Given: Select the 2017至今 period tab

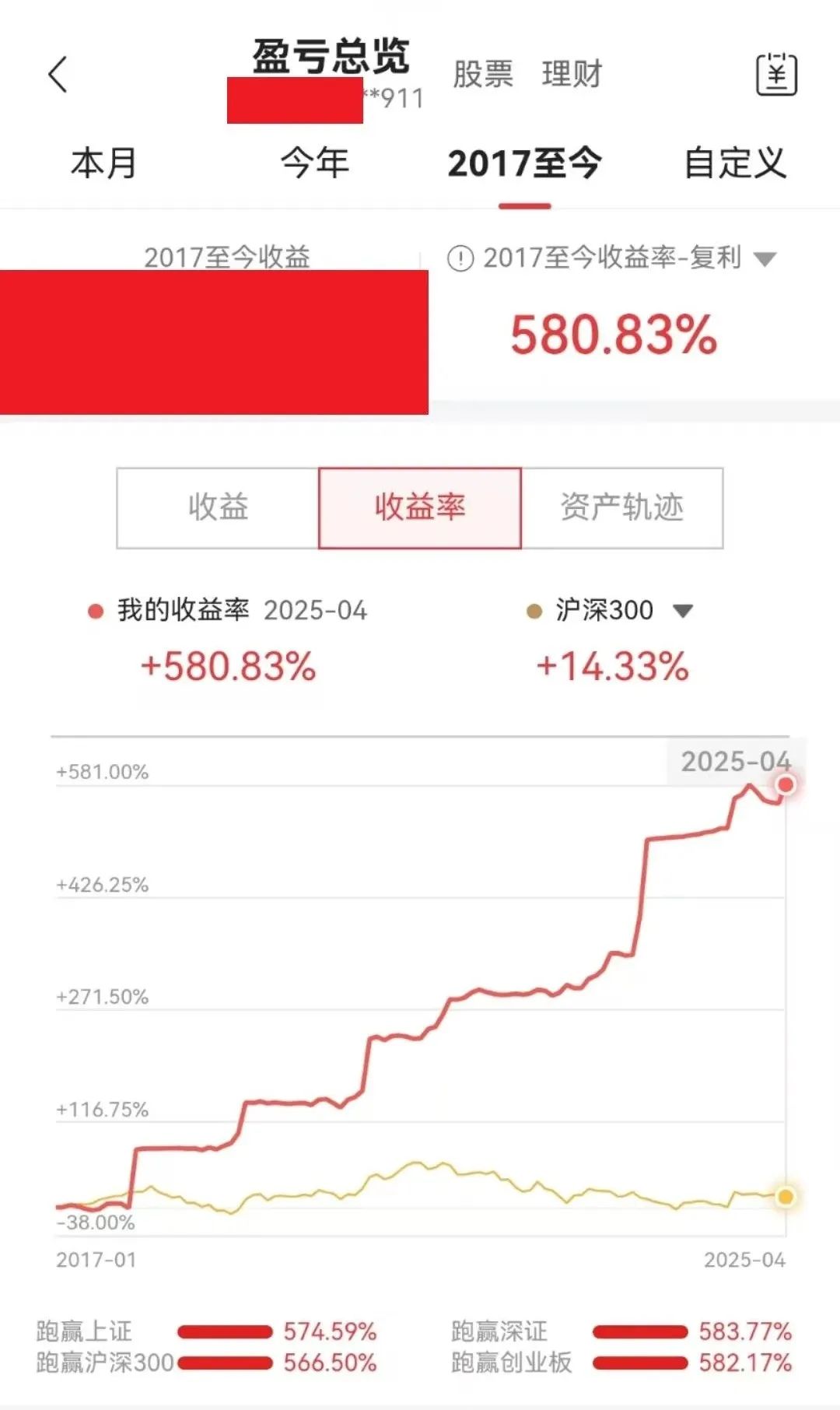Looking at the screenshot, I should (x=524, y=163).
